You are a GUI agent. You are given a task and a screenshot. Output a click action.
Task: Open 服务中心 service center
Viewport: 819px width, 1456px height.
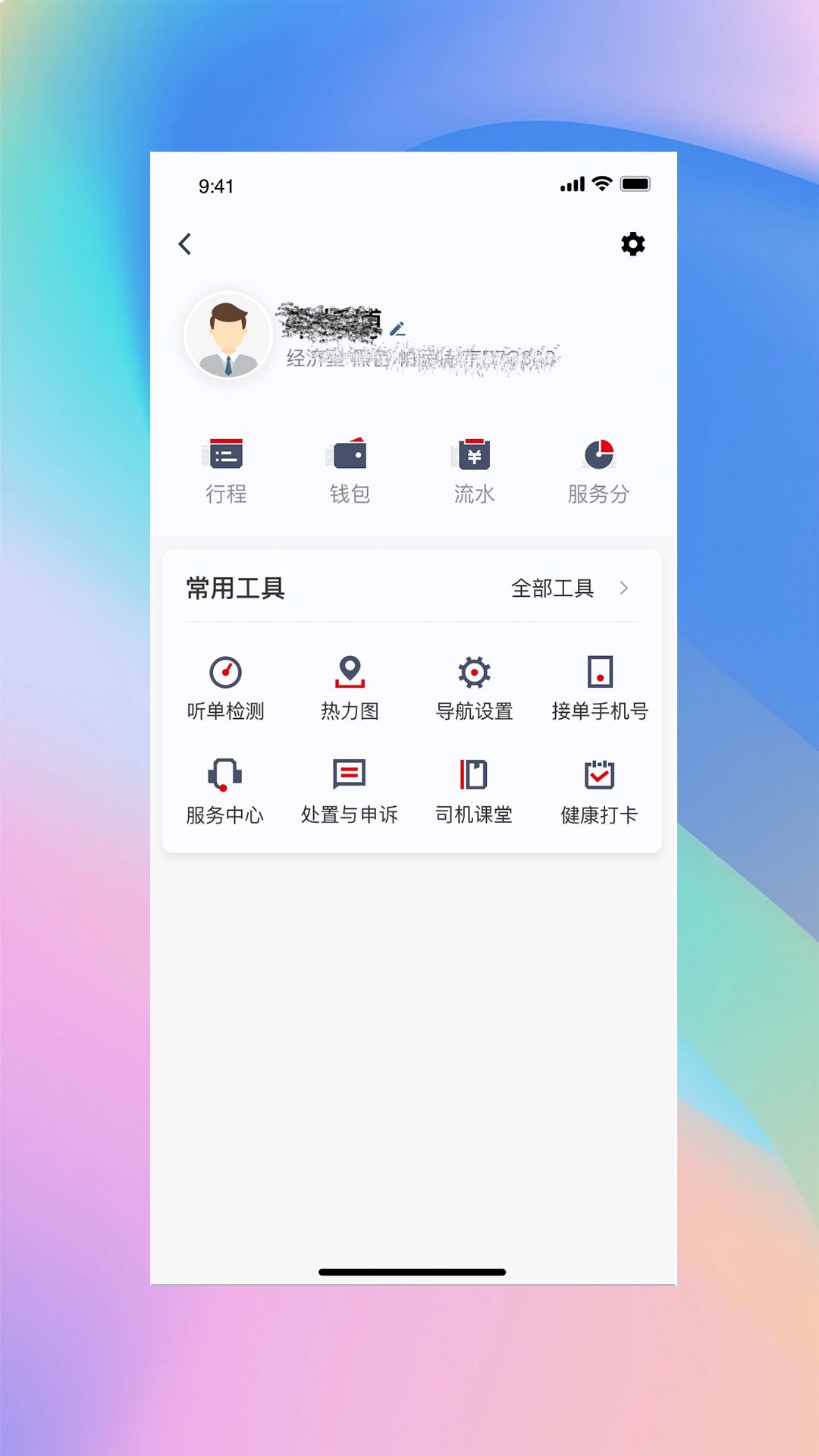pyautogui.click(x=224, y=792)
